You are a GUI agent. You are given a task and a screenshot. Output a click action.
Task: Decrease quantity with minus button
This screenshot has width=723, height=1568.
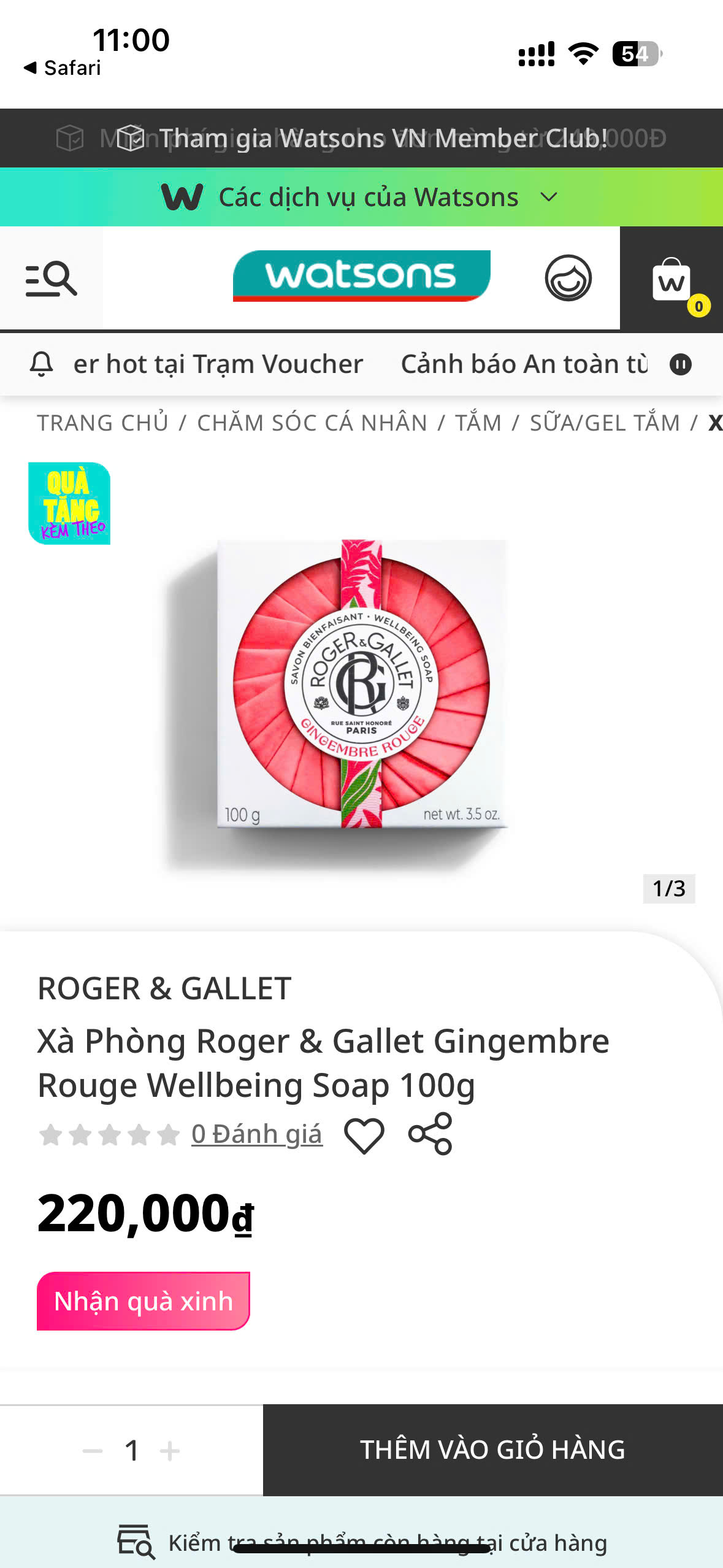pyautogui.click(x=93, y=1451)
